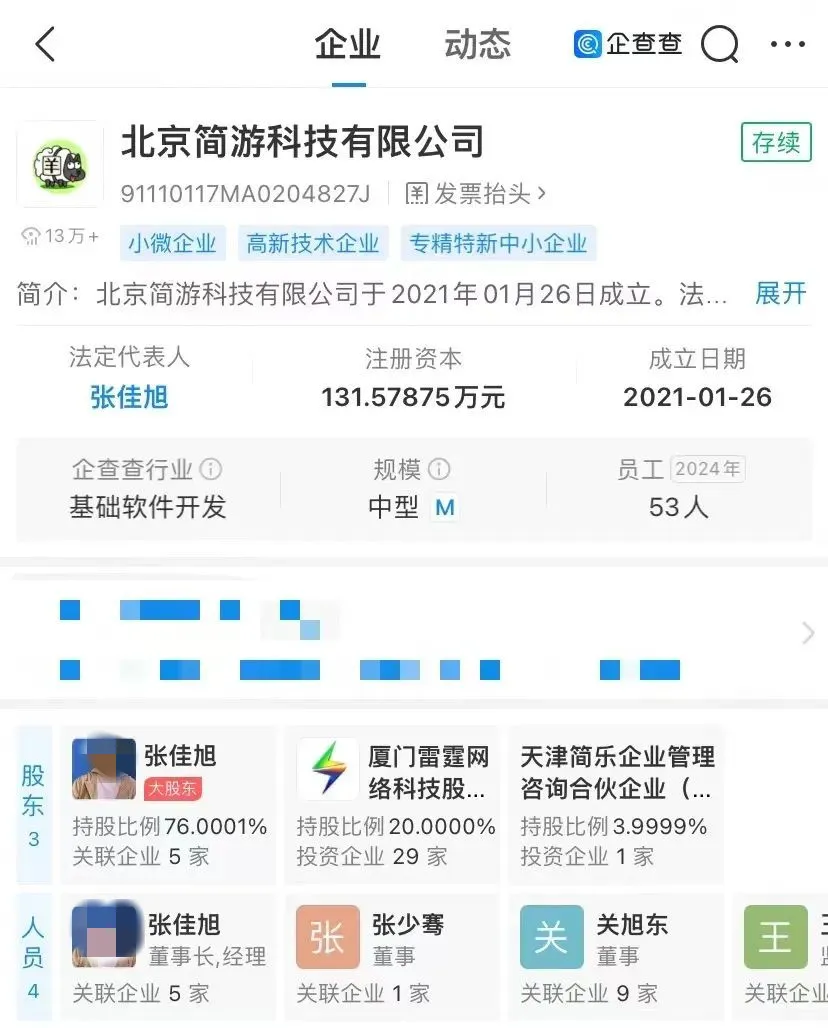Tap the 小微企业 tag chip
Screen dimensions: 828x1028
(173, 243)
